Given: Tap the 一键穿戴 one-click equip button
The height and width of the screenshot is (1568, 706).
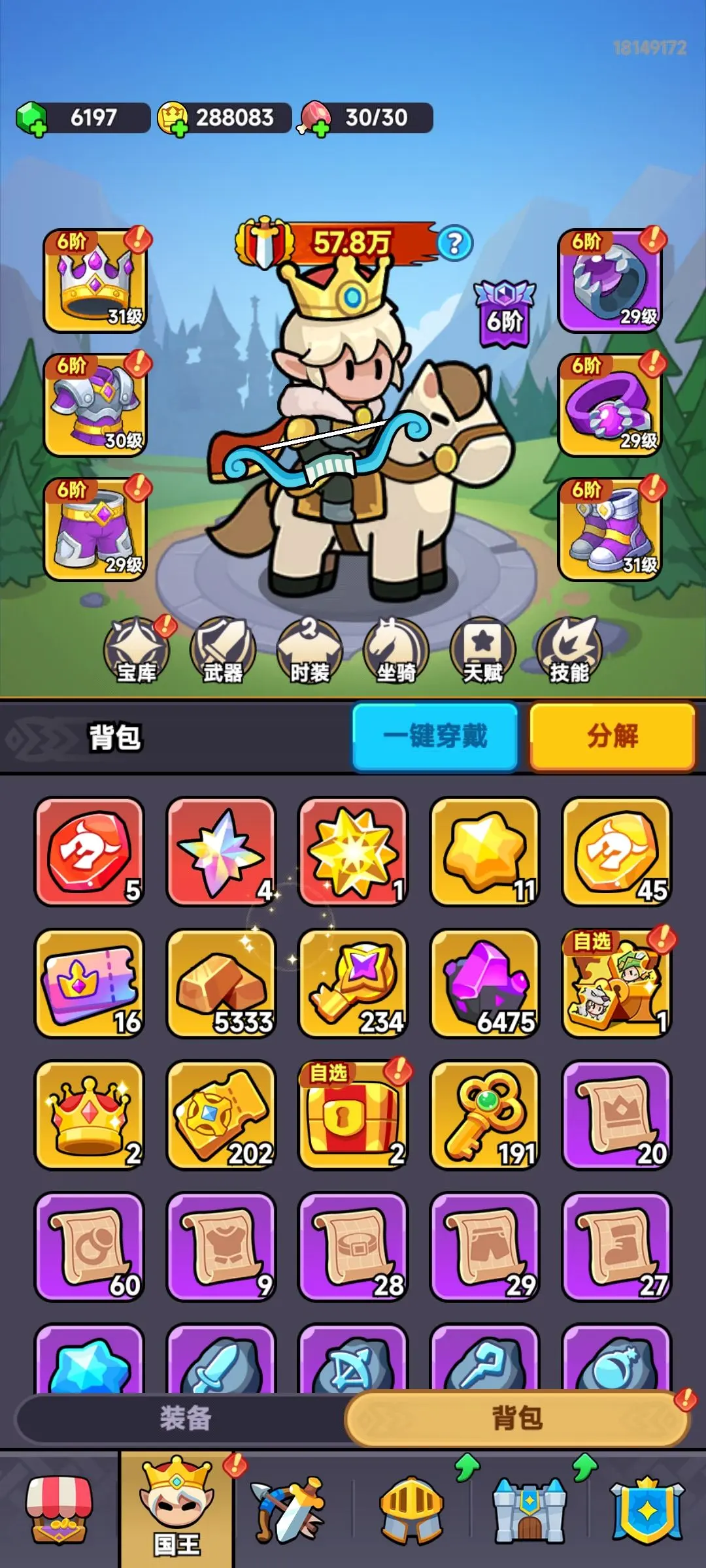Looking at the screenshot, I should 435,736.
